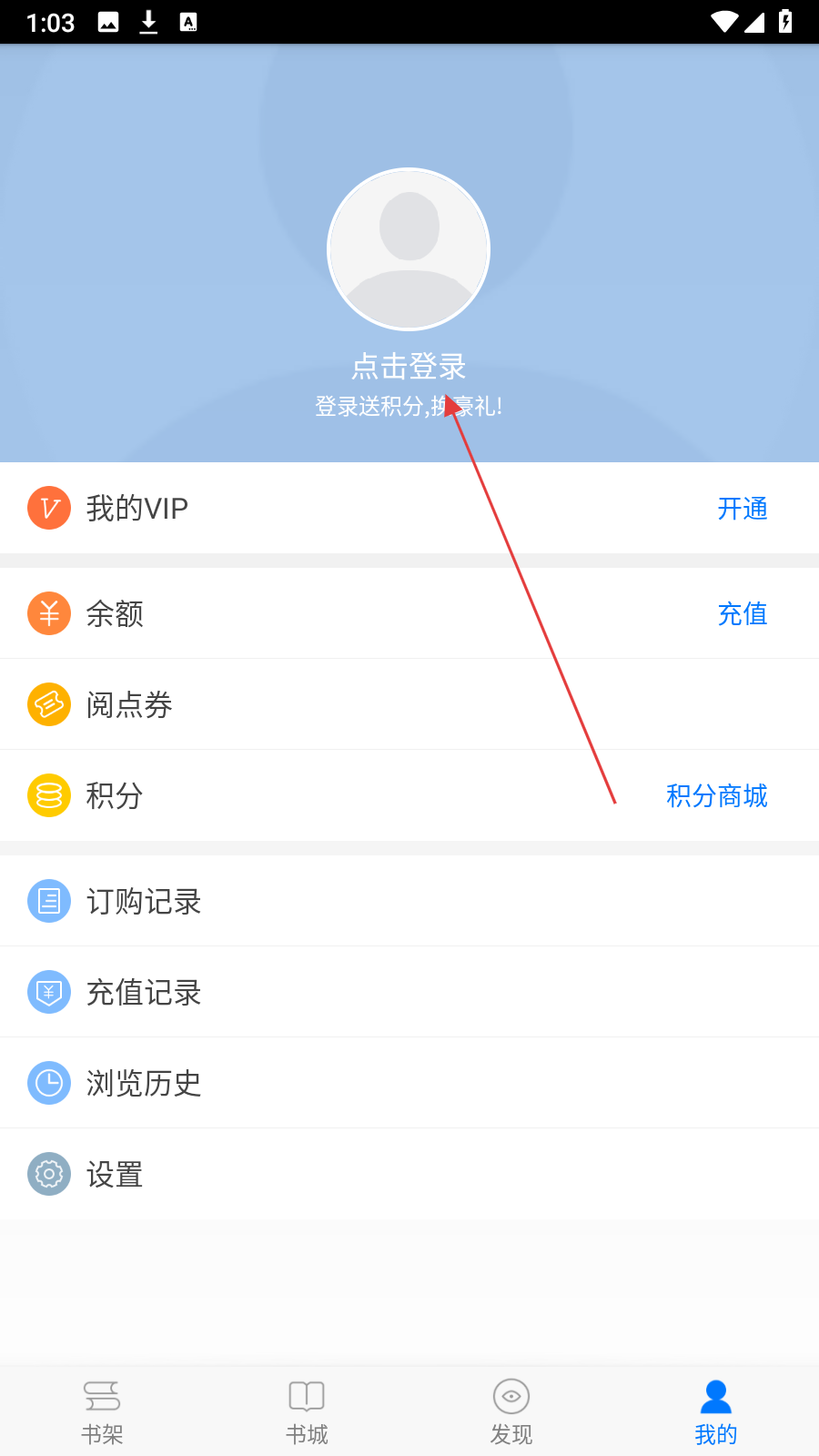Viewport: 819px width, 1456px height.
Task: Tap the 点击登录 login text
Action: pyautogui.click(x=409, y=366)
